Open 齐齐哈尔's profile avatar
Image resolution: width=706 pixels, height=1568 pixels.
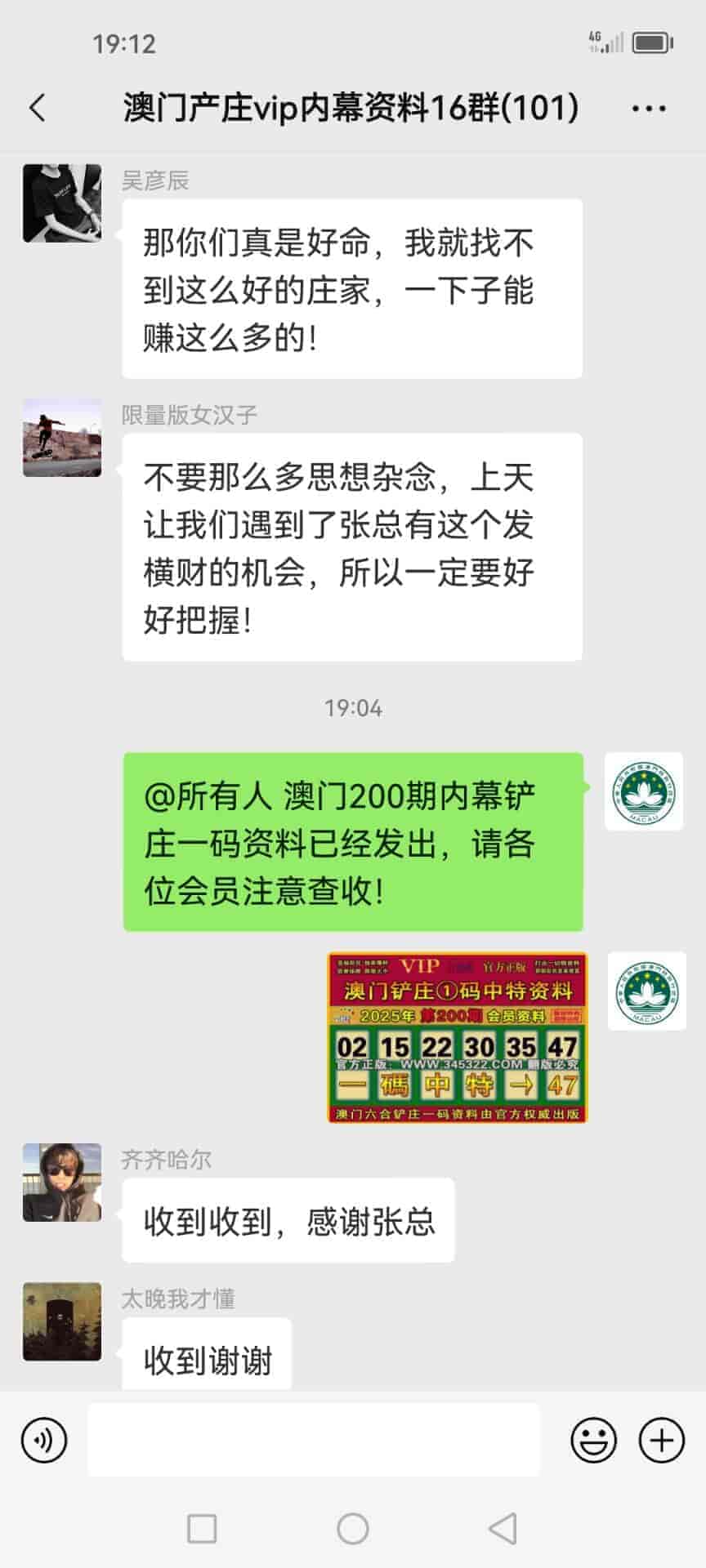pos(62,1182)
